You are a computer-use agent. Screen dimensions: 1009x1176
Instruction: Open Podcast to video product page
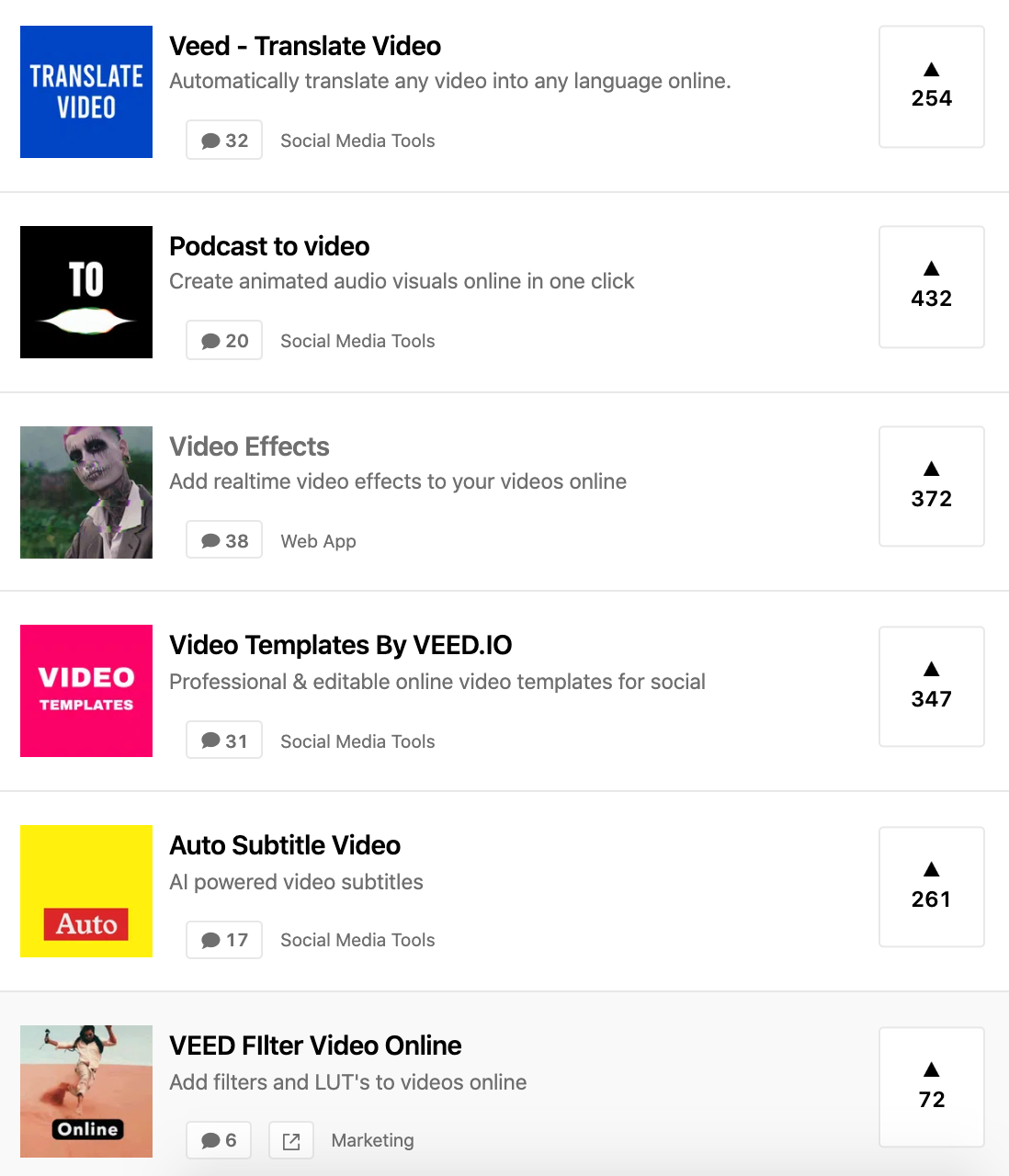tap(269, 246)
